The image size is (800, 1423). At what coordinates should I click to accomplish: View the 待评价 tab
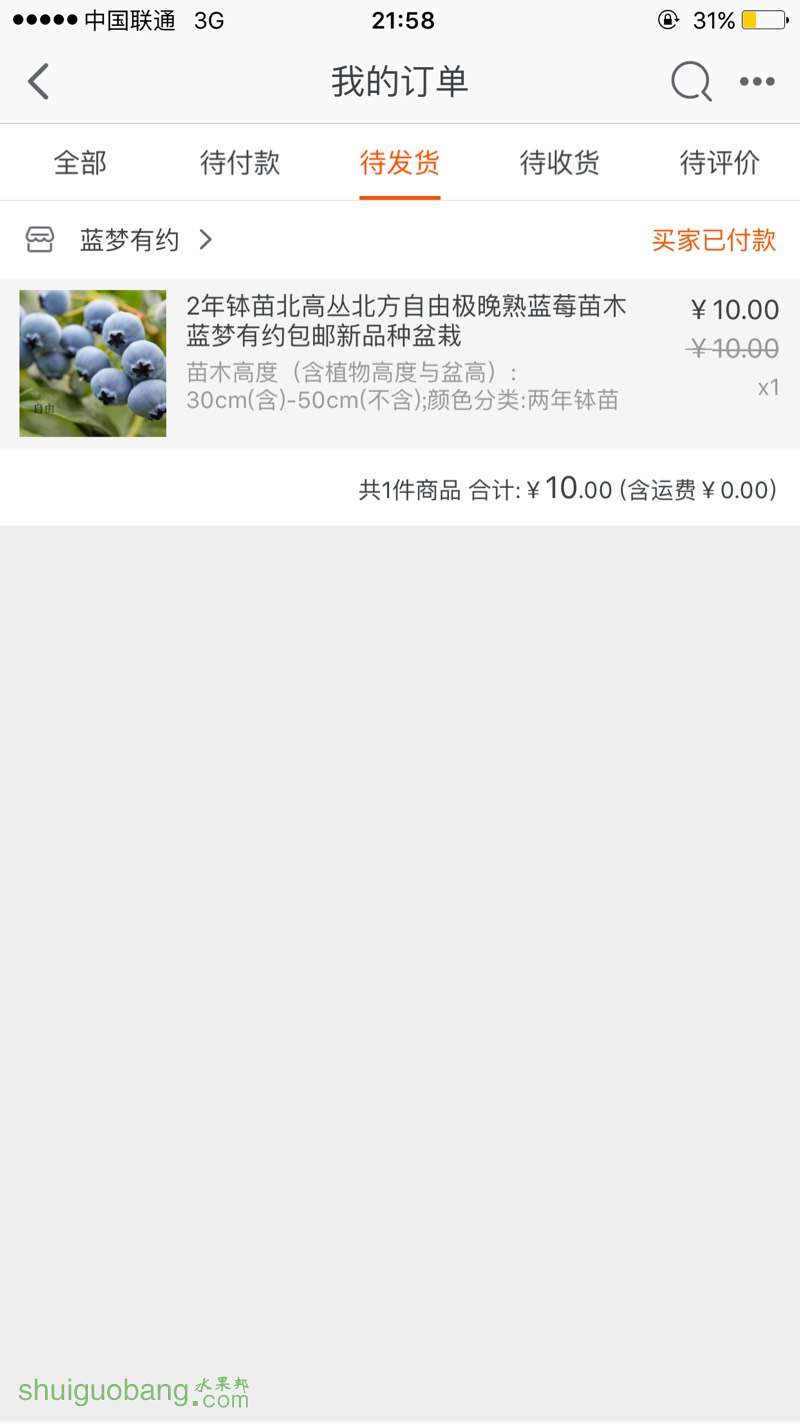720,163
